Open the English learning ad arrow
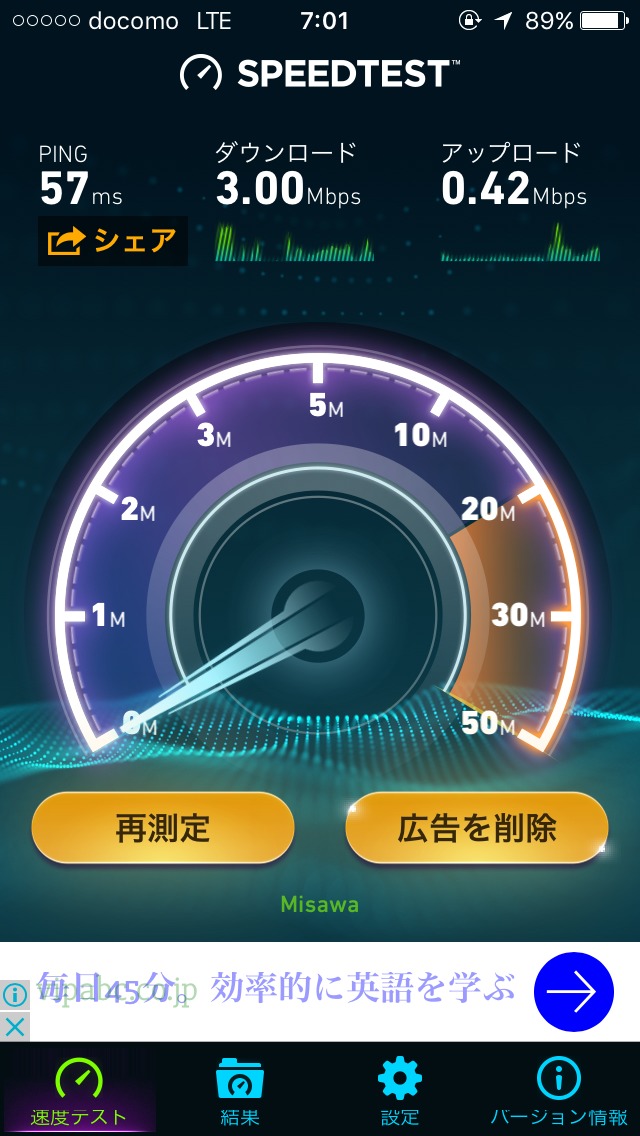Image resolution: width=640 pixels, height=1136 pixels. pyautogui.click(x=574, y=992)
